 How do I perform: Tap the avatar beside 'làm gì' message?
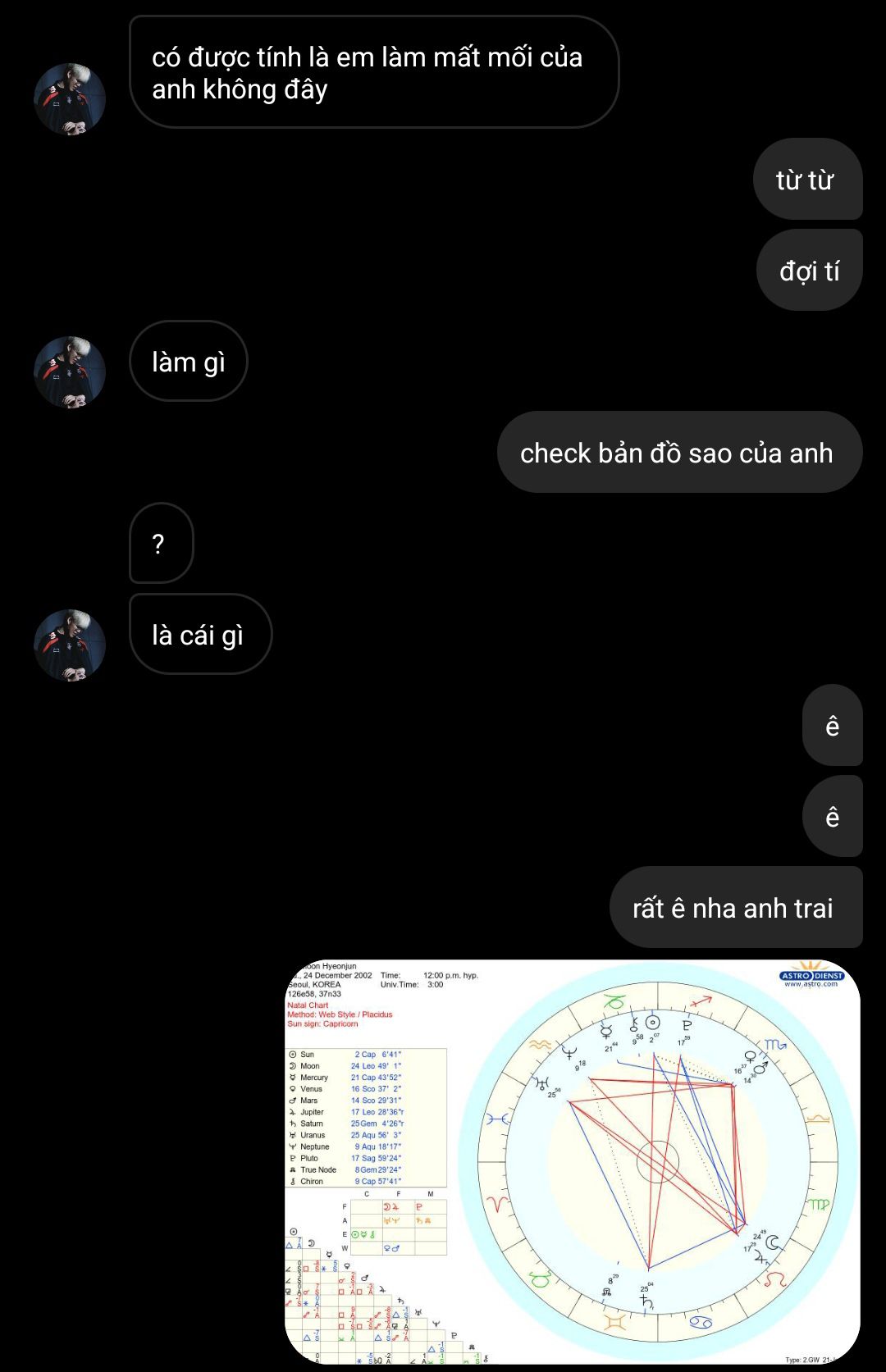(x=70, y=371)
